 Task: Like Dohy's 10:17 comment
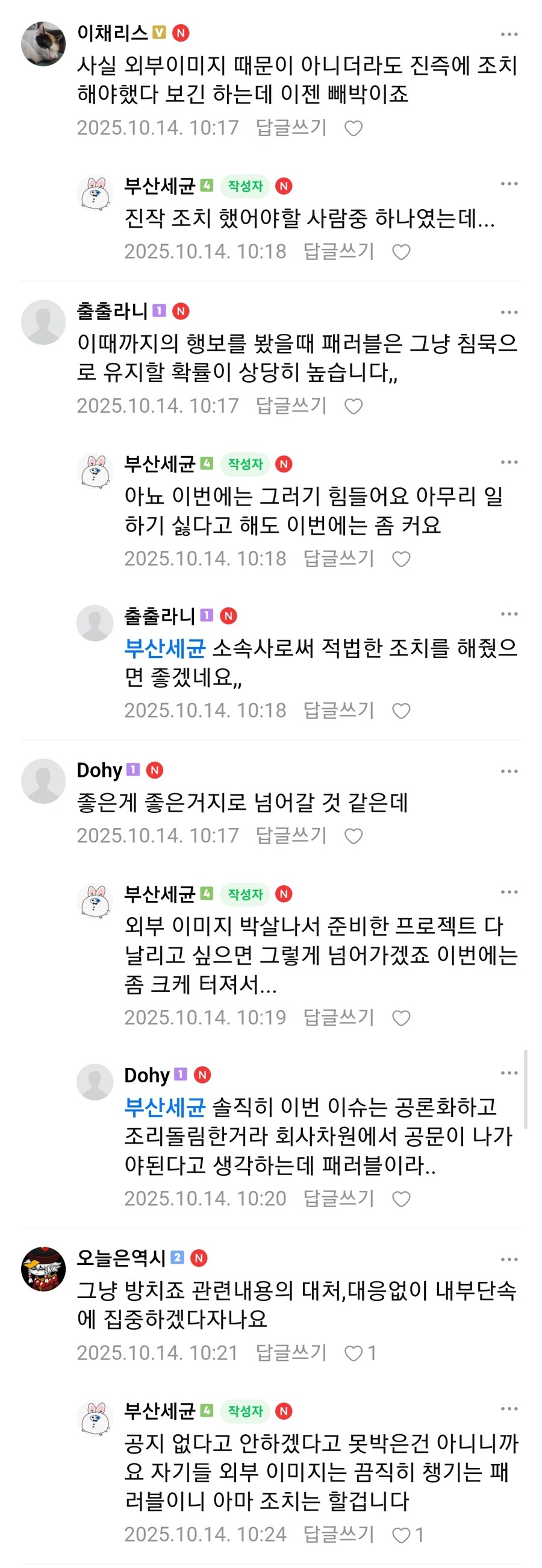354,836
